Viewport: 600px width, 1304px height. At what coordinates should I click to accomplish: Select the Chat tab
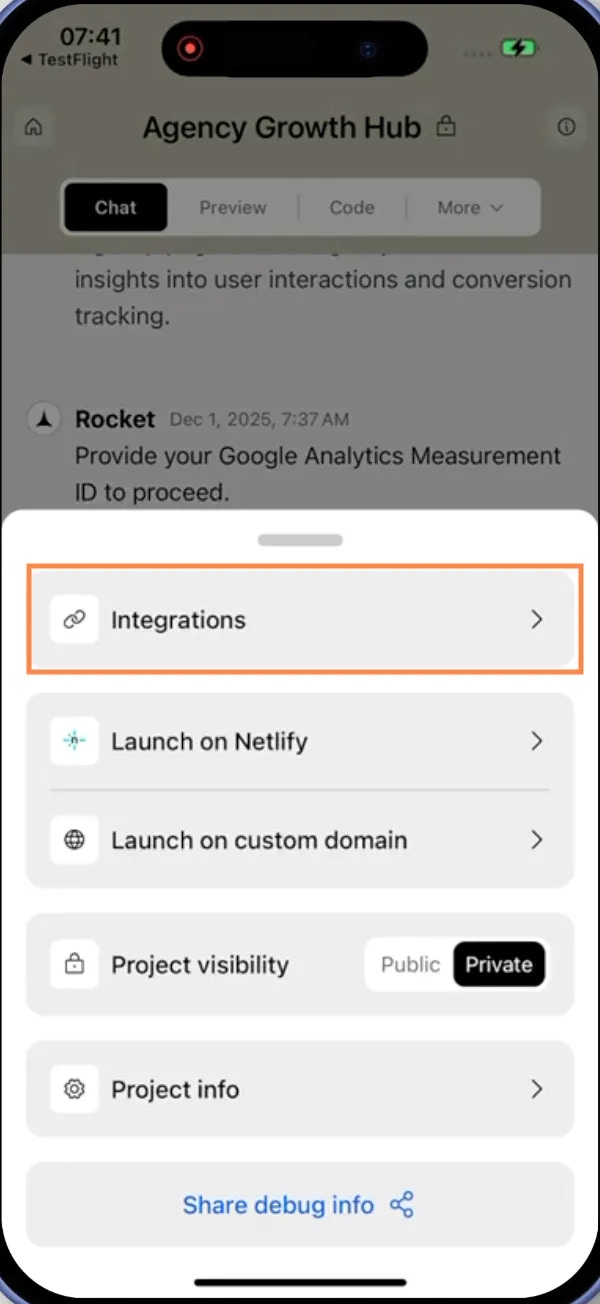(x=116, y=208)
